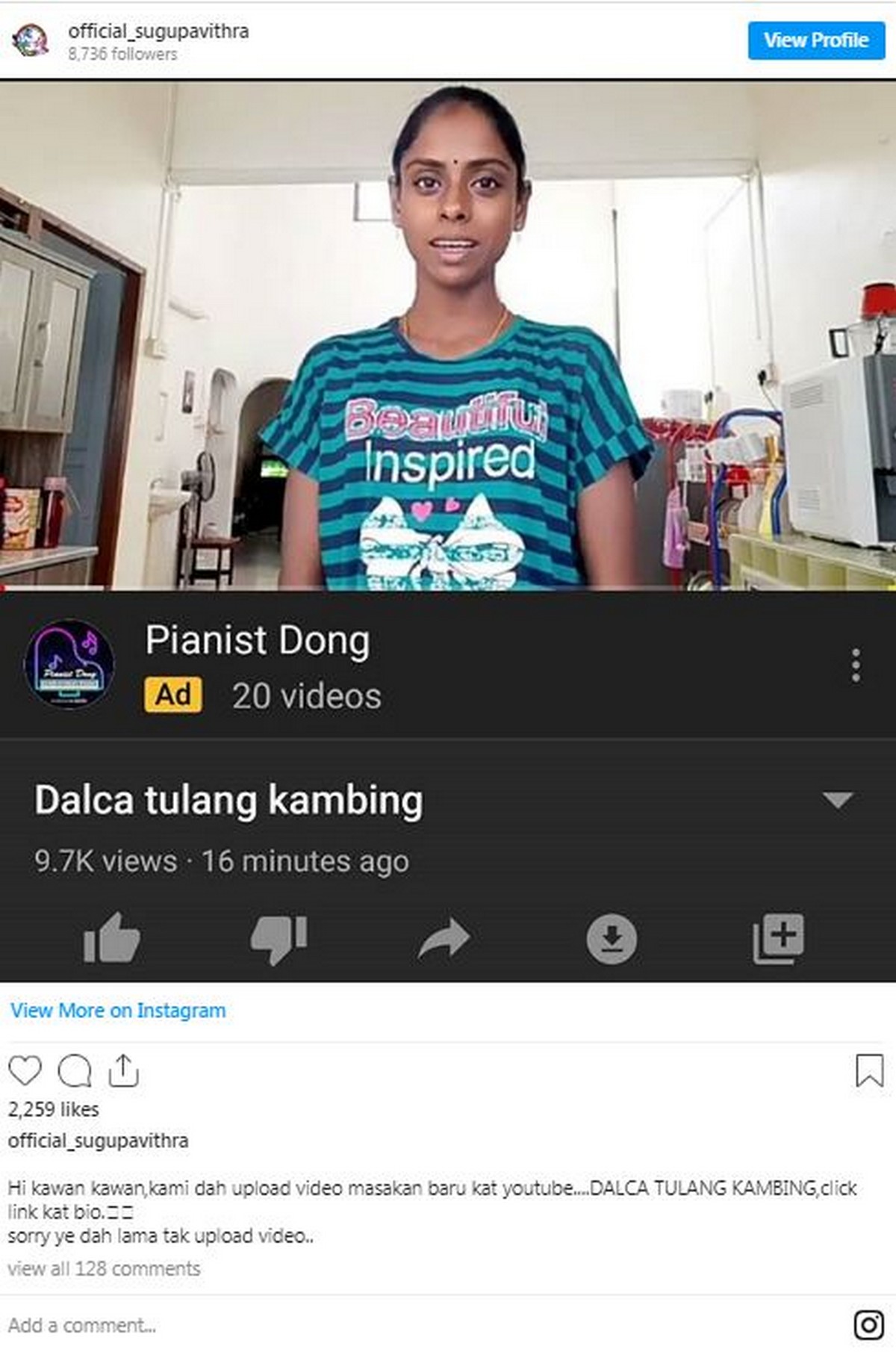Open the Dalca tulang kambing post image
This screenshot has width=896, height=1352.
tap(448, 530)
